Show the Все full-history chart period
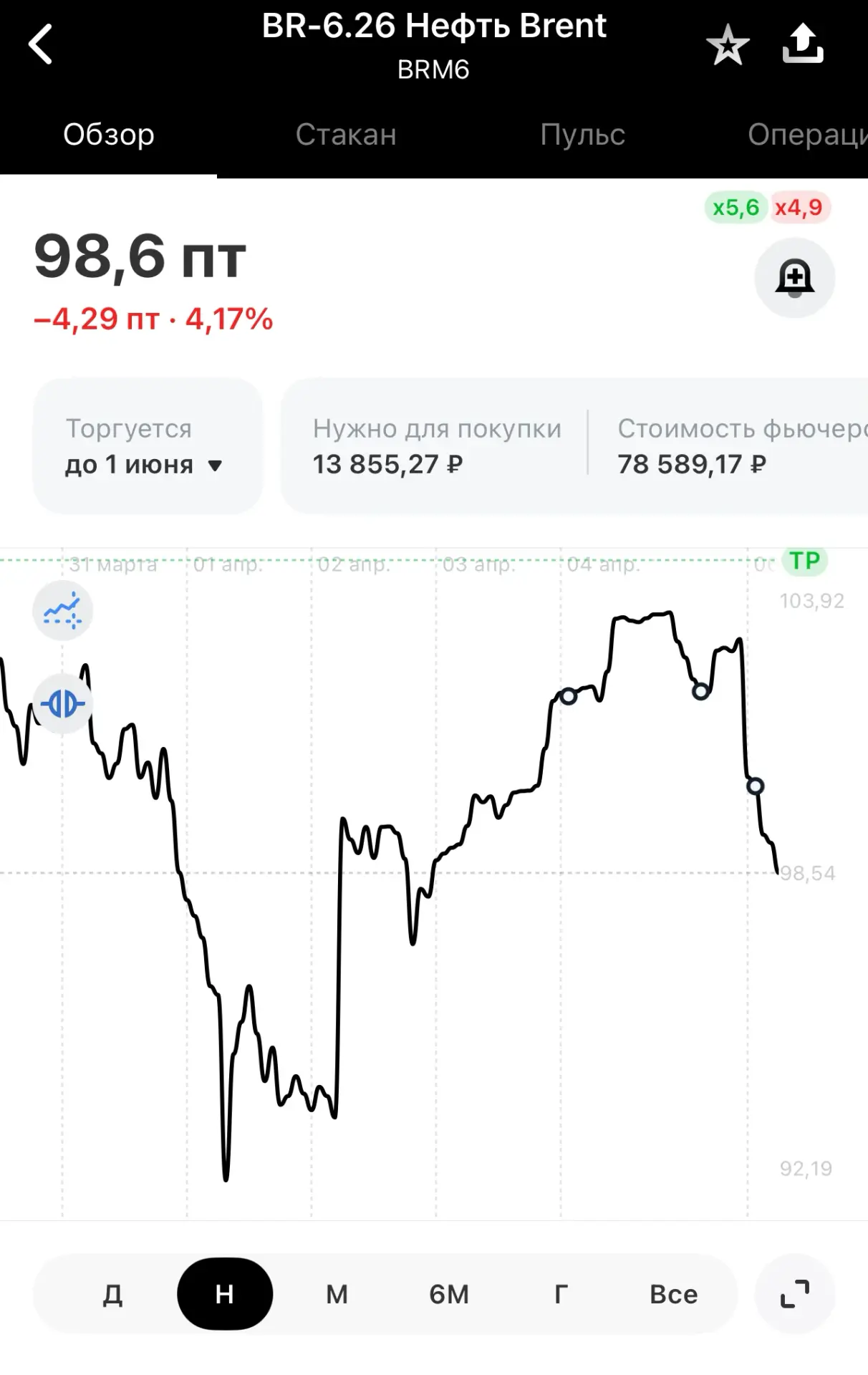This screenshot has height=1375, width=868. click(673, 1294)
